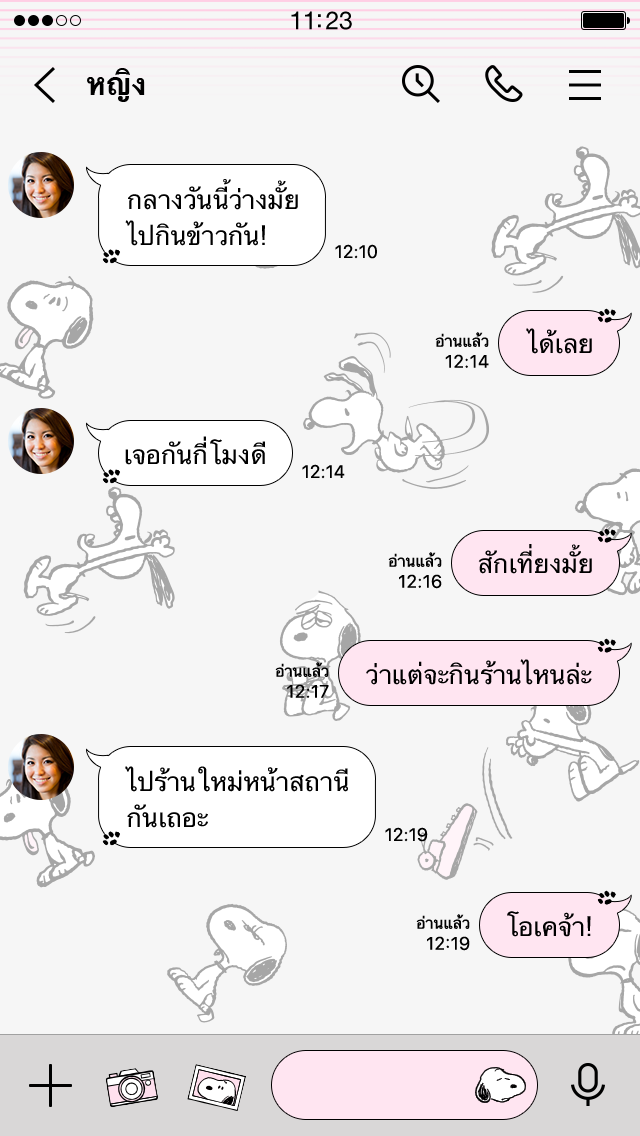Open the photo gallery picker
This screenshot has height=1136, width=640.
(x=217, y=1085)
